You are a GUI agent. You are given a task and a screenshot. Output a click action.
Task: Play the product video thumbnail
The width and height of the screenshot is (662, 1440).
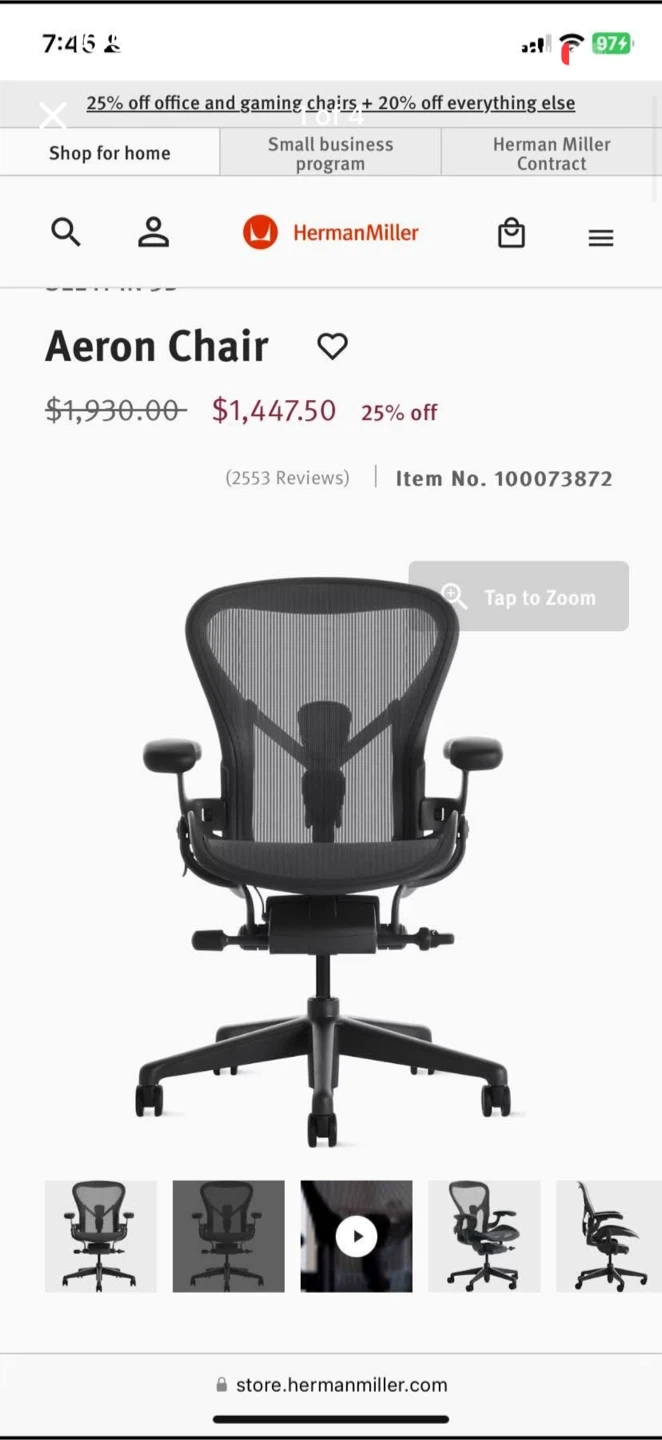tap(356, 1236)
